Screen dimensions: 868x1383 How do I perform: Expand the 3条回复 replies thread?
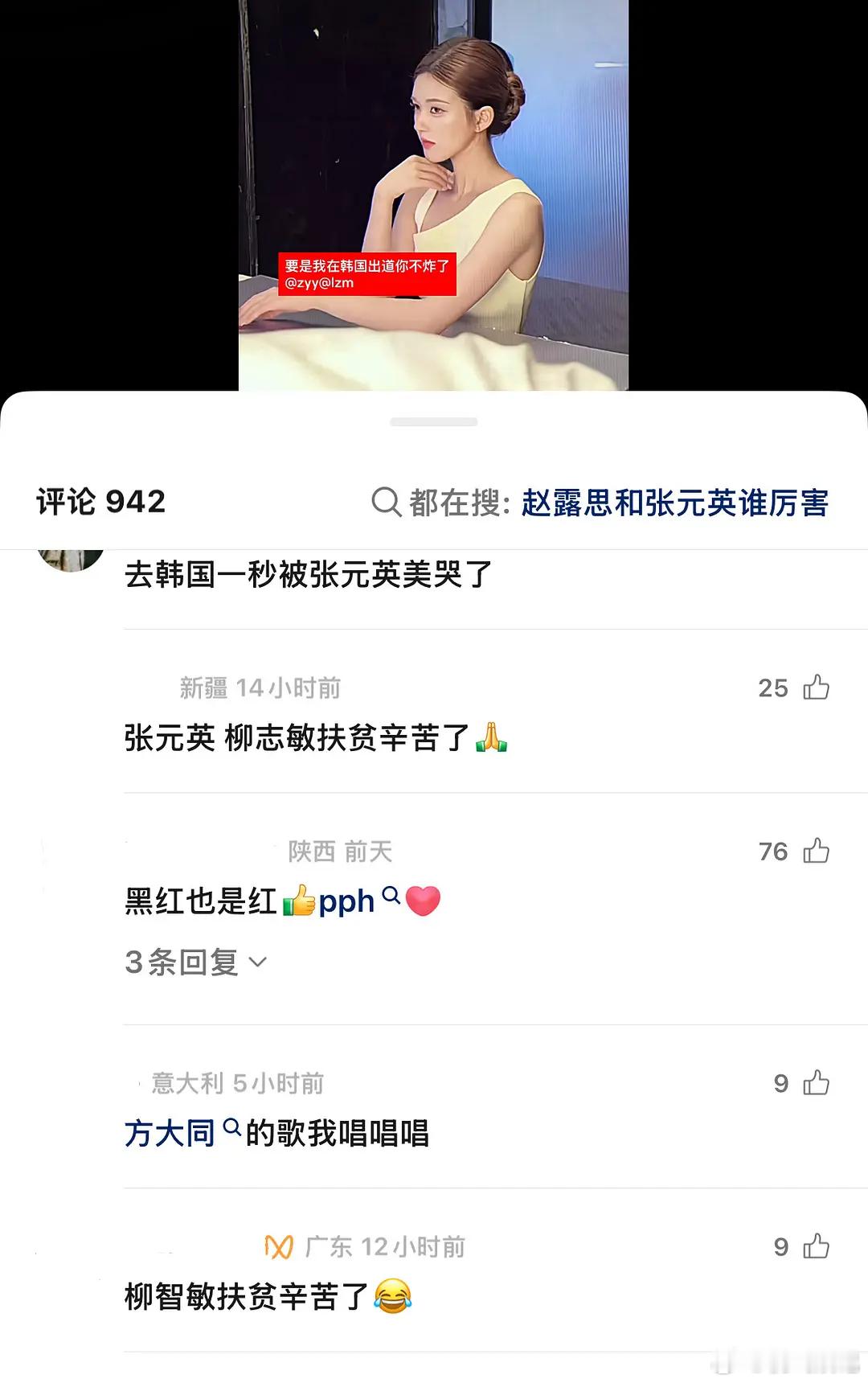coord(191,960)
